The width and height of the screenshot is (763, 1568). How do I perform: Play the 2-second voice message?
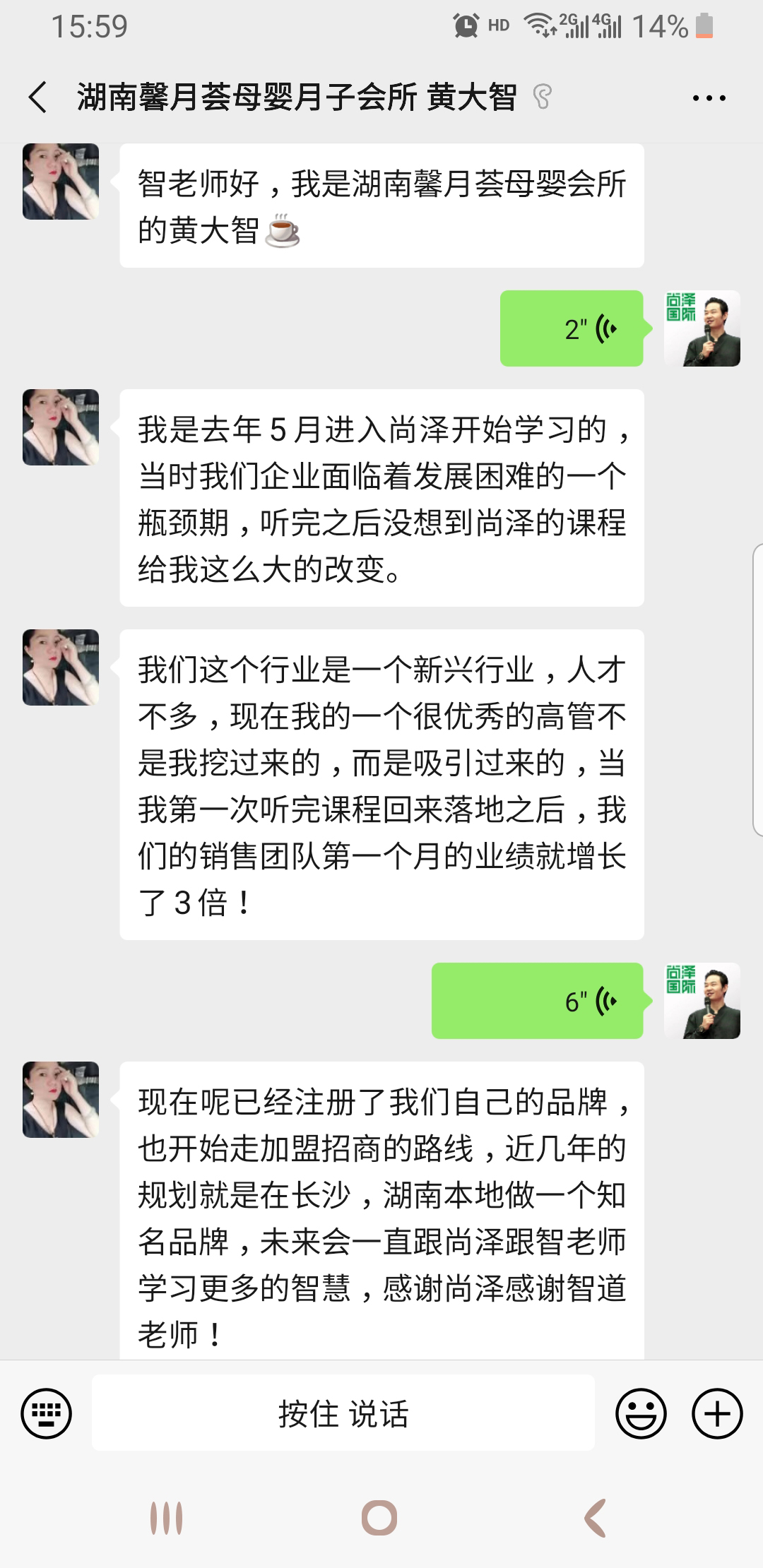[572, 328]
